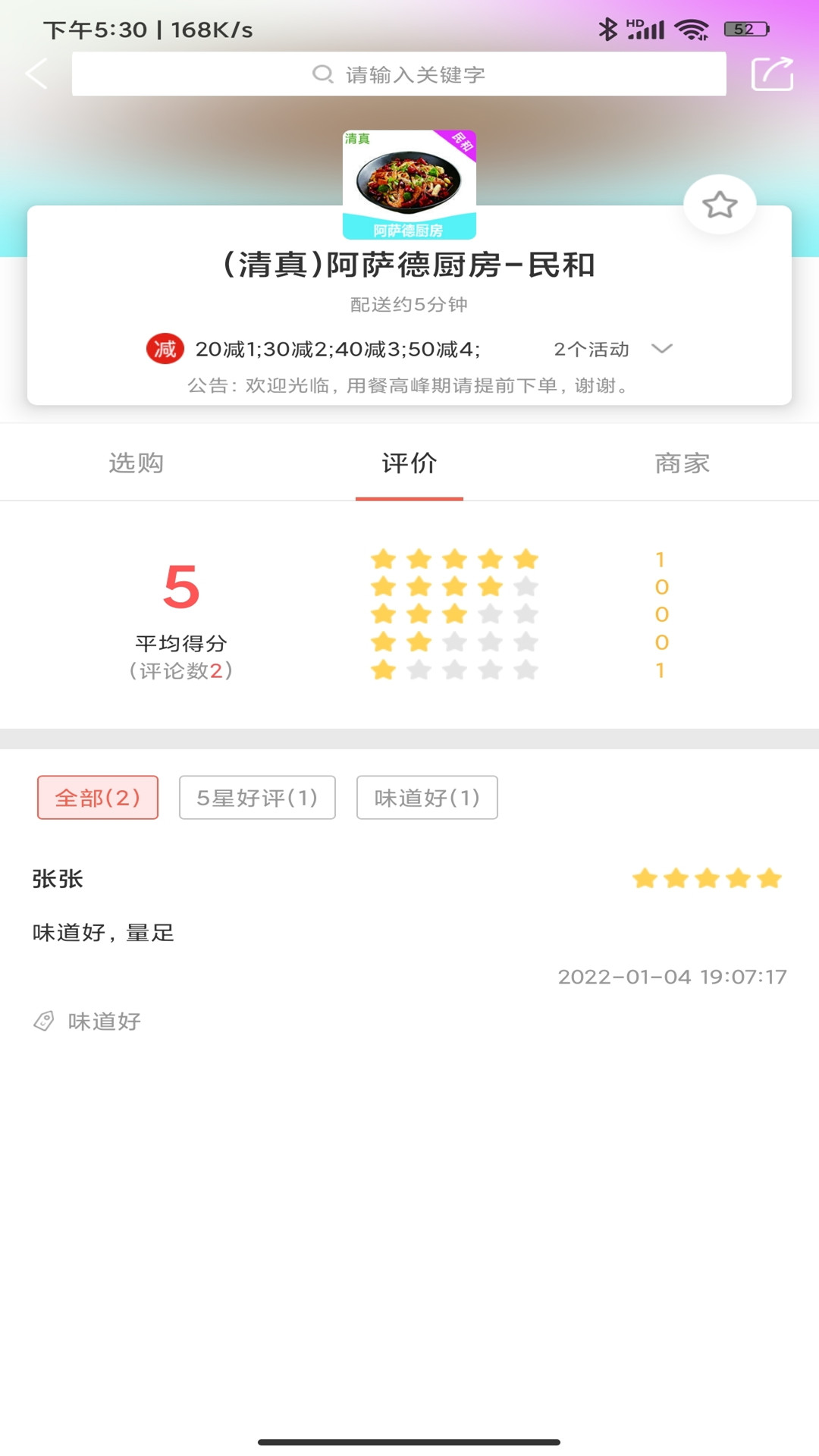Share this restaurant page
This screenshot has height=1456, width=819.
point(772,74)
